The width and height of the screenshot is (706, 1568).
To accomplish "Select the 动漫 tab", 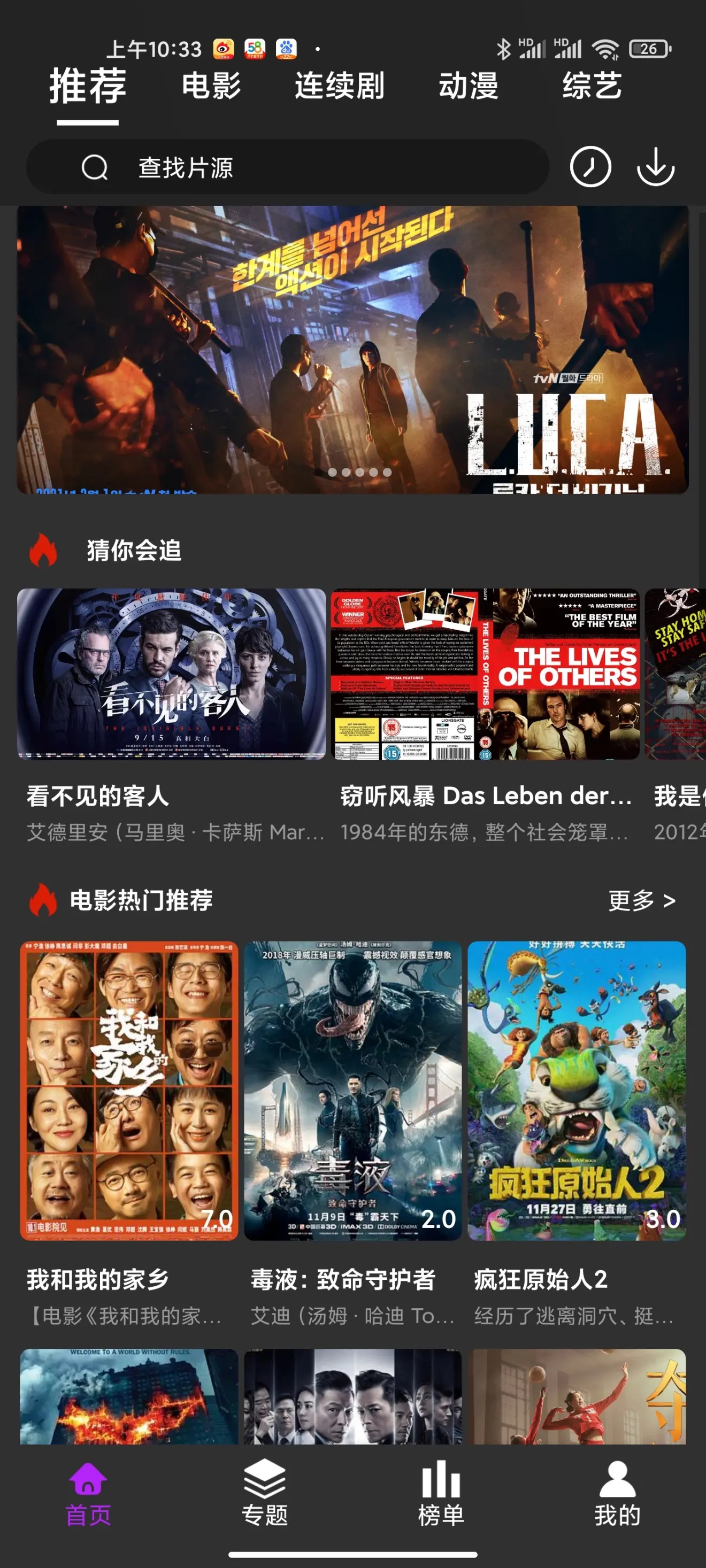I will (469, 85).
